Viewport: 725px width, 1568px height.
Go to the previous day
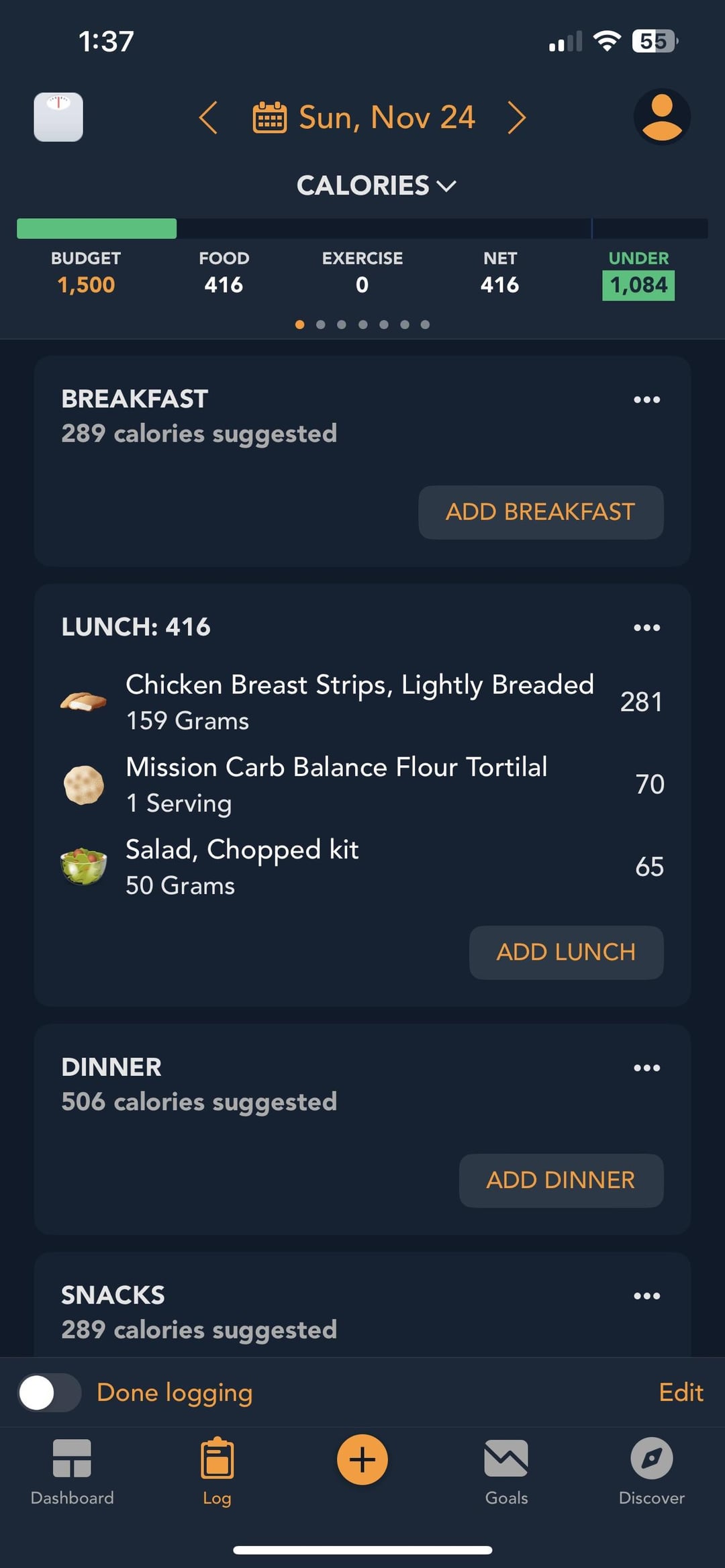pyautogui.click(x=208, y=117)
